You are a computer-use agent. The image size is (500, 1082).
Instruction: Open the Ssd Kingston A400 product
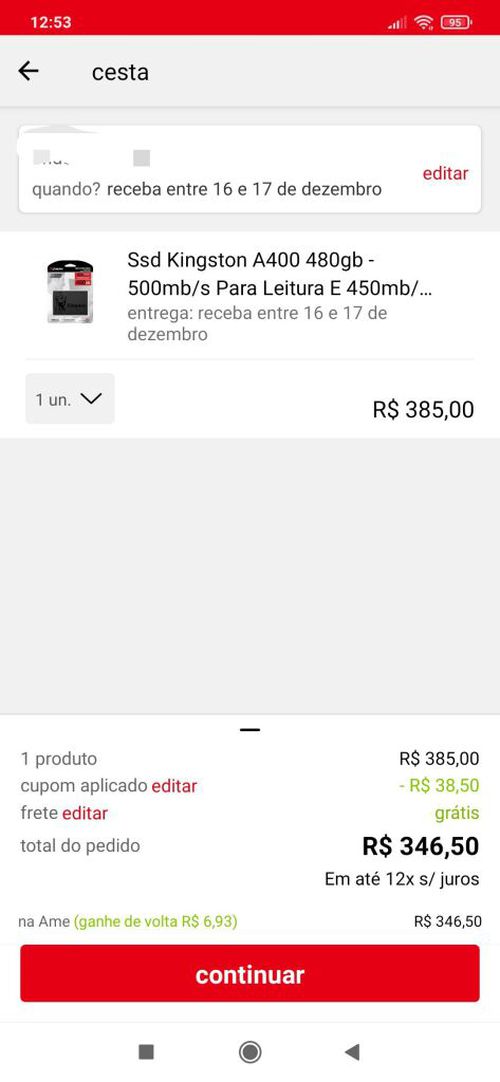point(280,273)
